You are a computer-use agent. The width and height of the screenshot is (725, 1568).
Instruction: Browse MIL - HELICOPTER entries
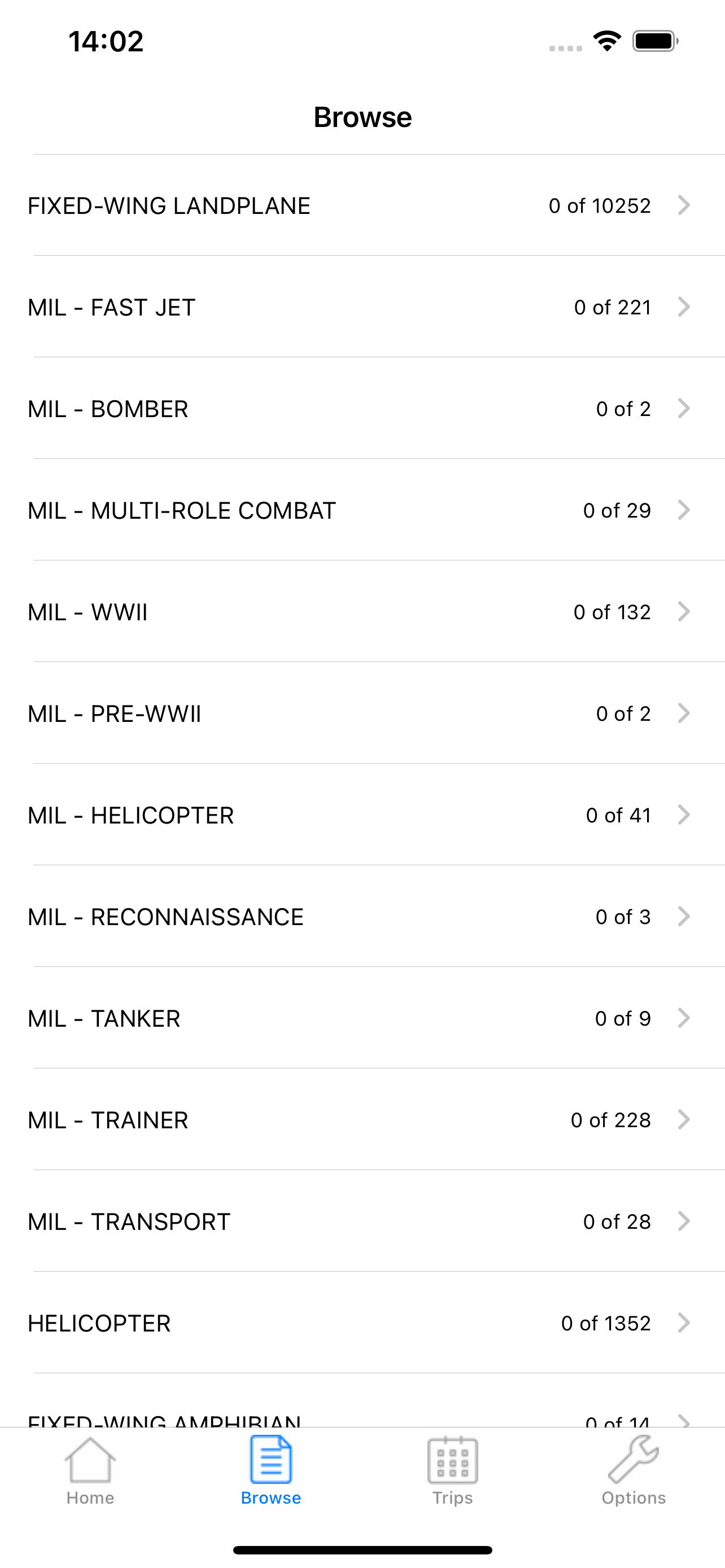362,816
